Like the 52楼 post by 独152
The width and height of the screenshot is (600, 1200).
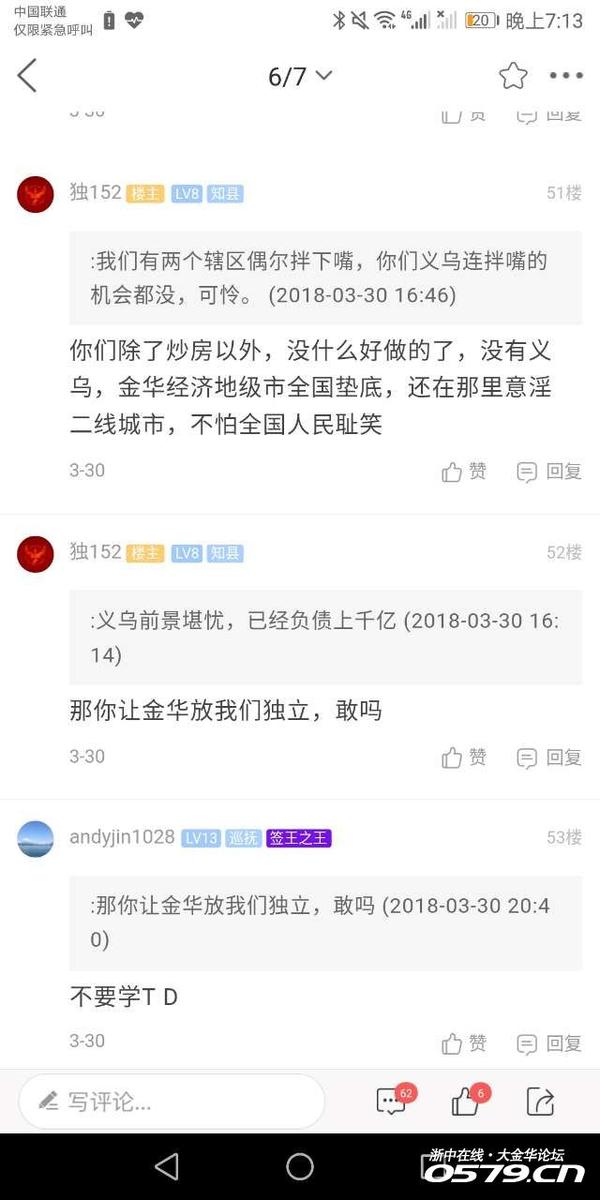464,758
